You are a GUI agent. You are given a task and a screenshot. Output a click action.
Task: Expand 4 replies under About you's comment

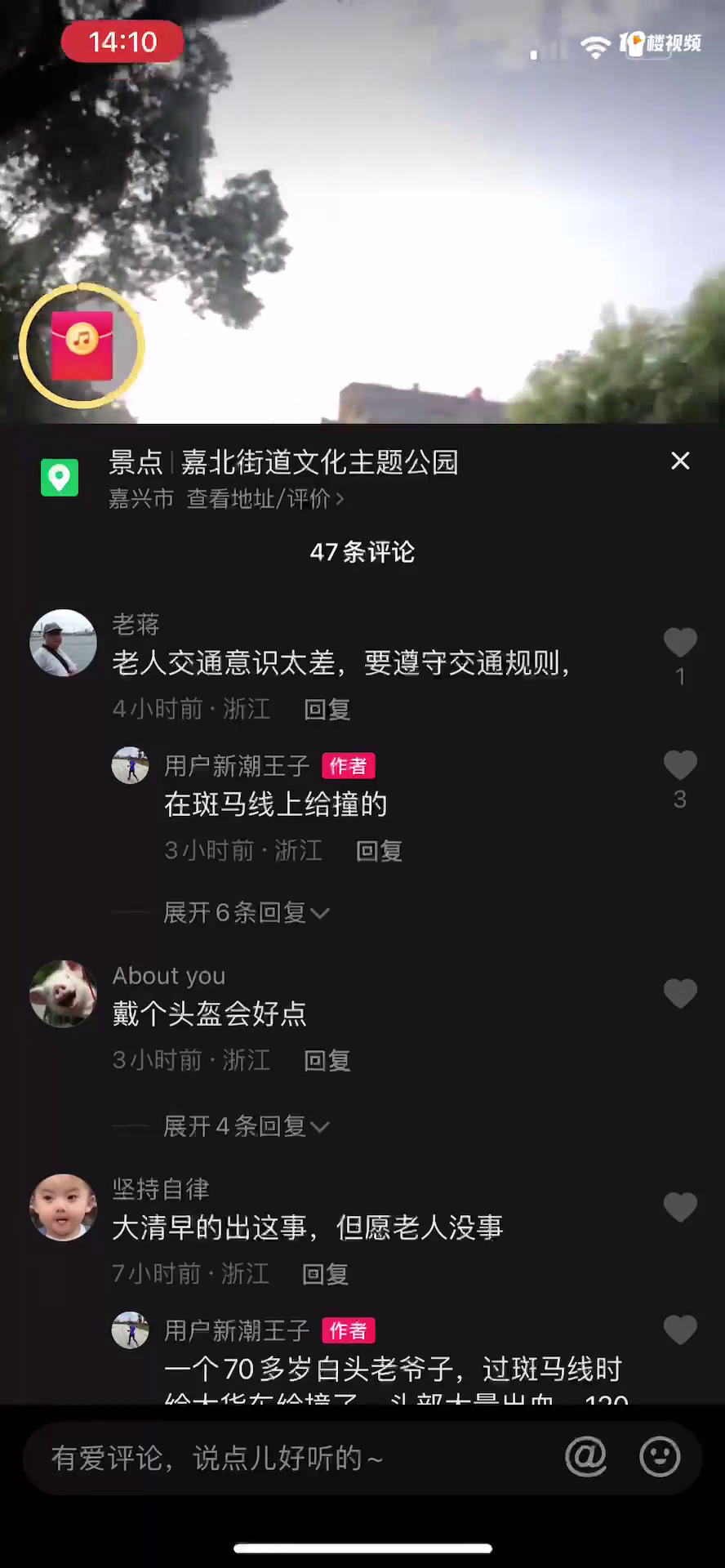pyautogui.click(x=245, y=1126)
